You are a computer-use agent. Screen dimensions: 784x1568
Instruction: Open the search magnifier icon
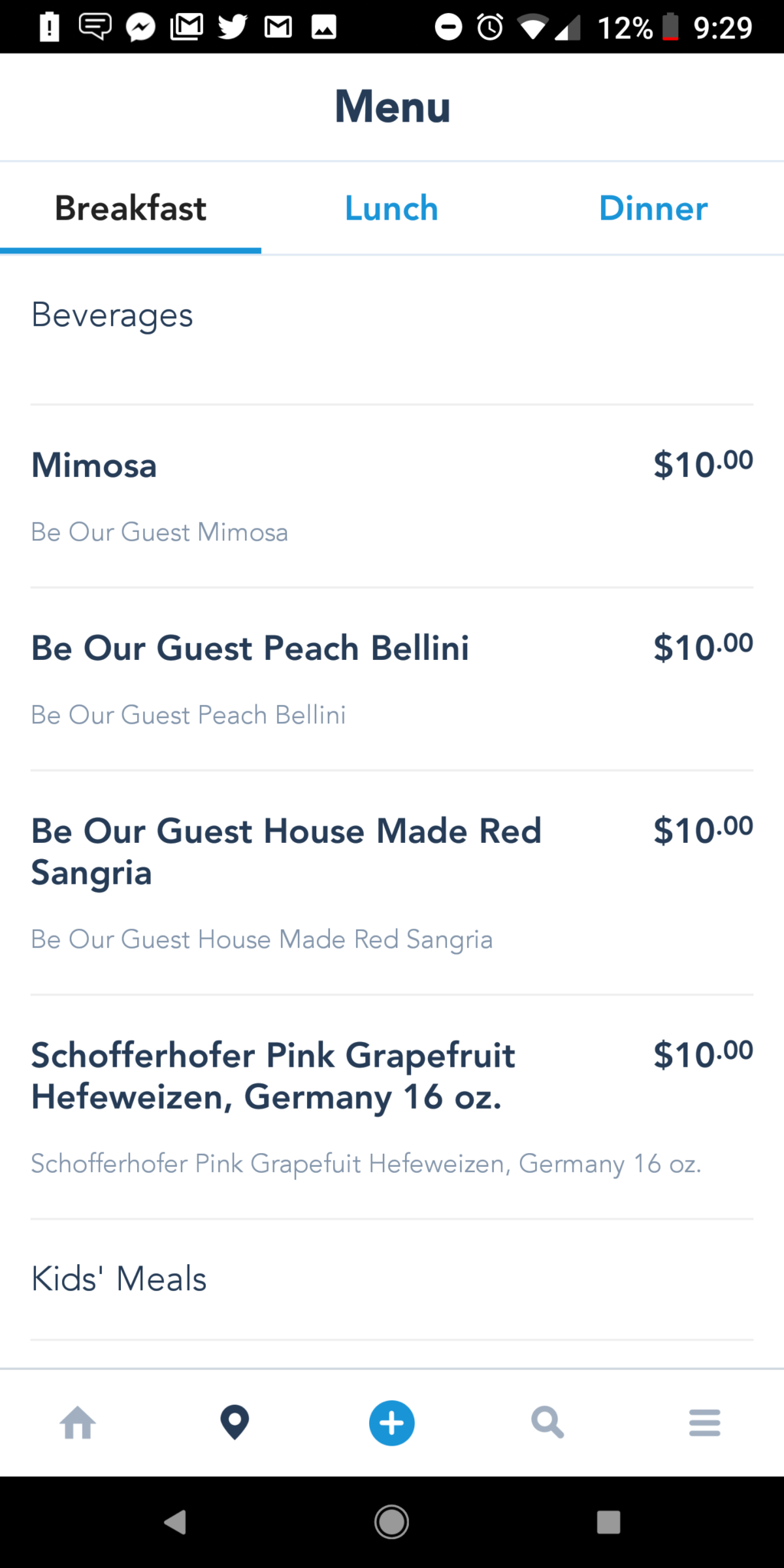(547, 1423)
